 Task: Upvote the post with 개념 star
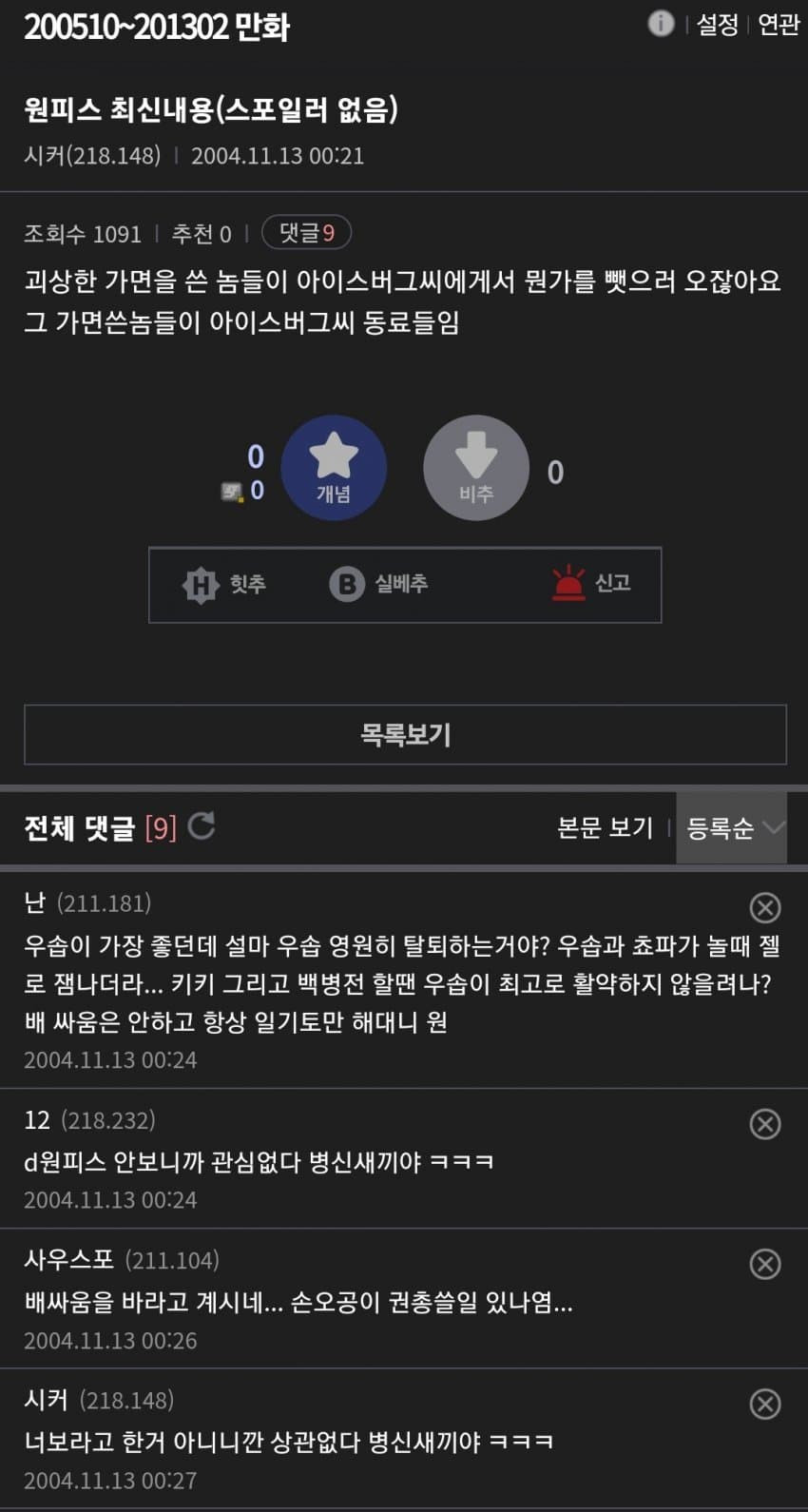click(334, 468)
